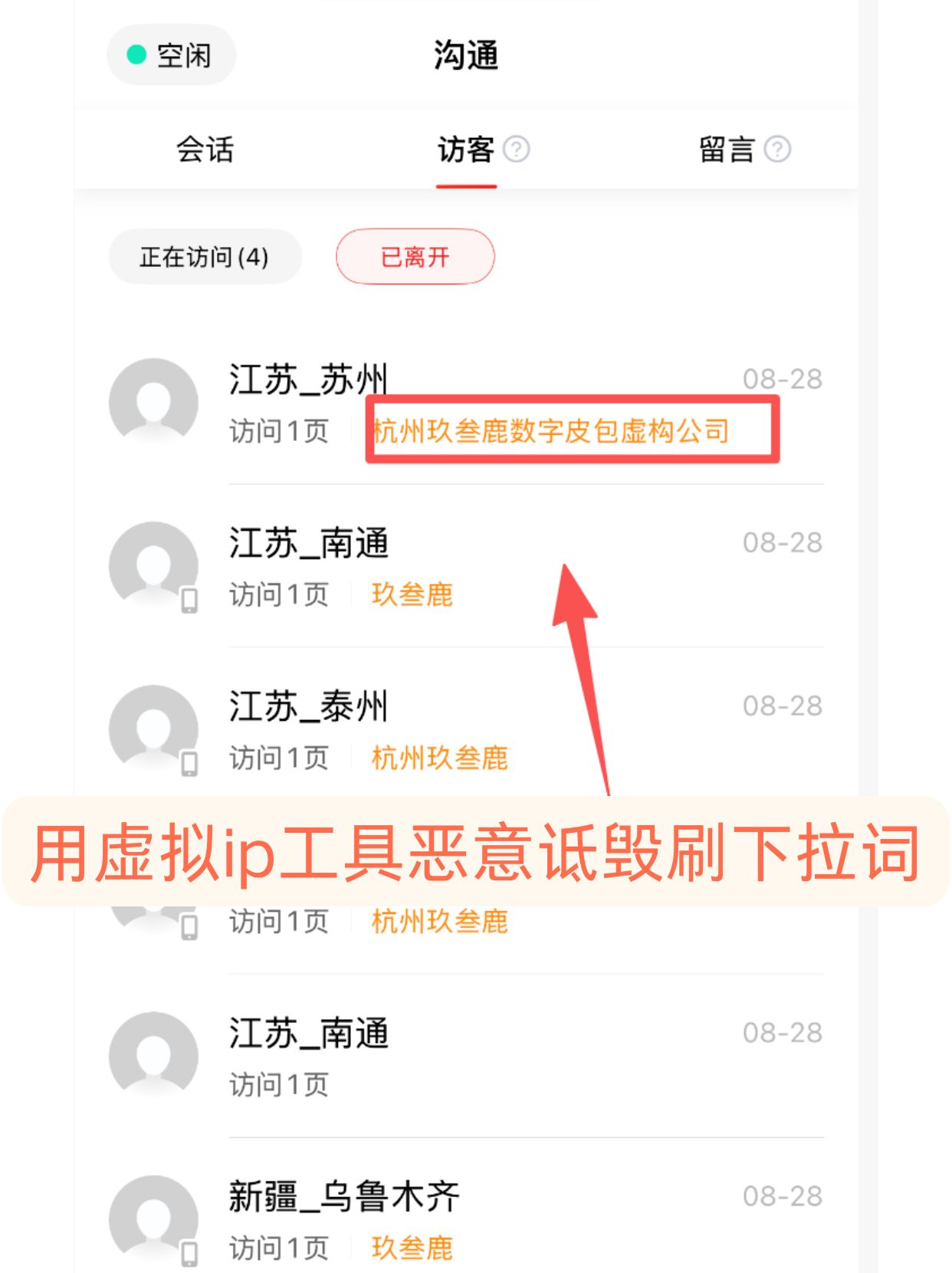
Task: Open the 空闲 status selector
Action: click(x=171, y=55)
